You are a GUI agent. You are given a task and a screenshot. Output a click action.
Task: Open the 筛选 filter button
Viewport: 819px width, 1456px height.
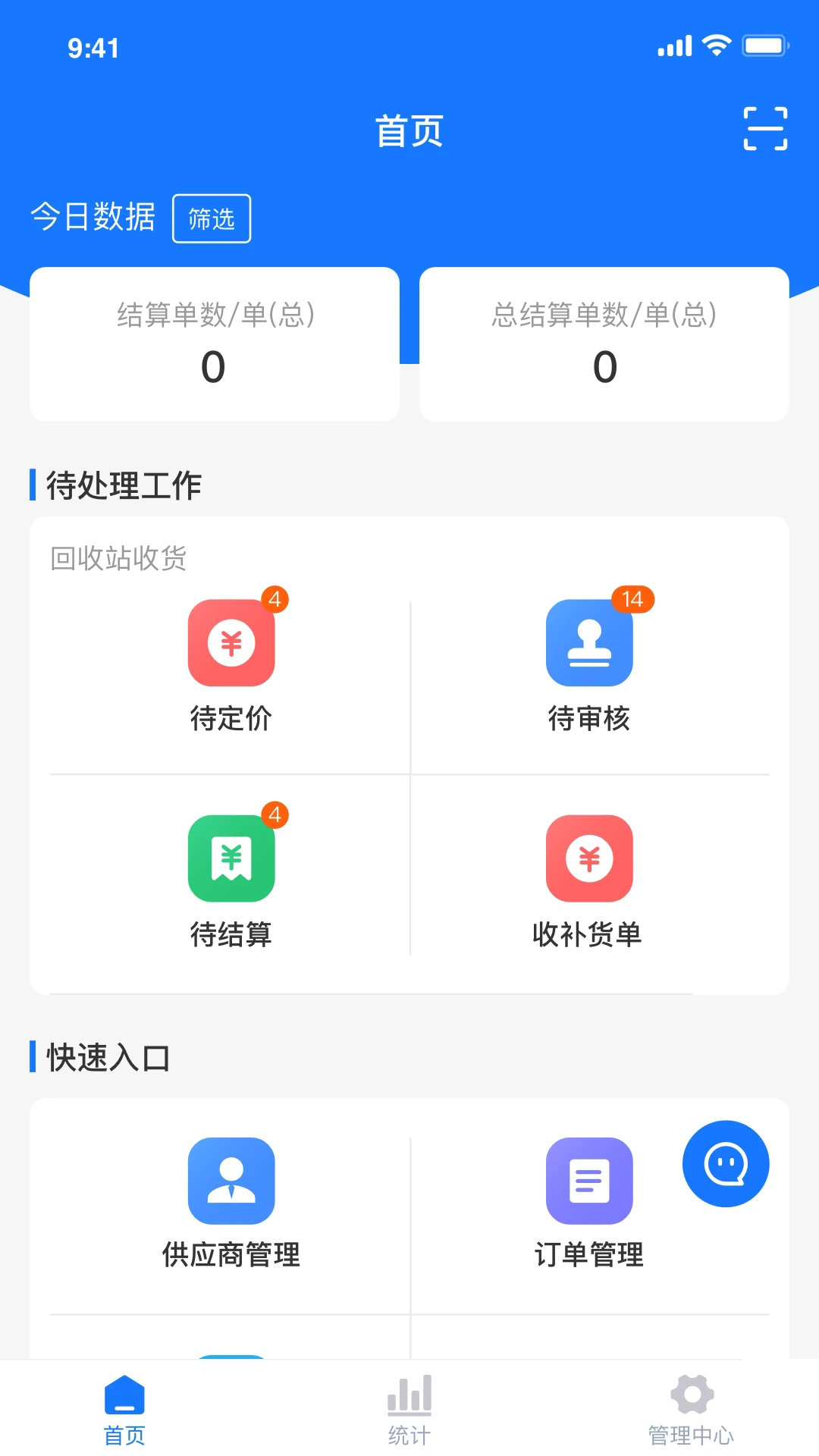[212, 218]
